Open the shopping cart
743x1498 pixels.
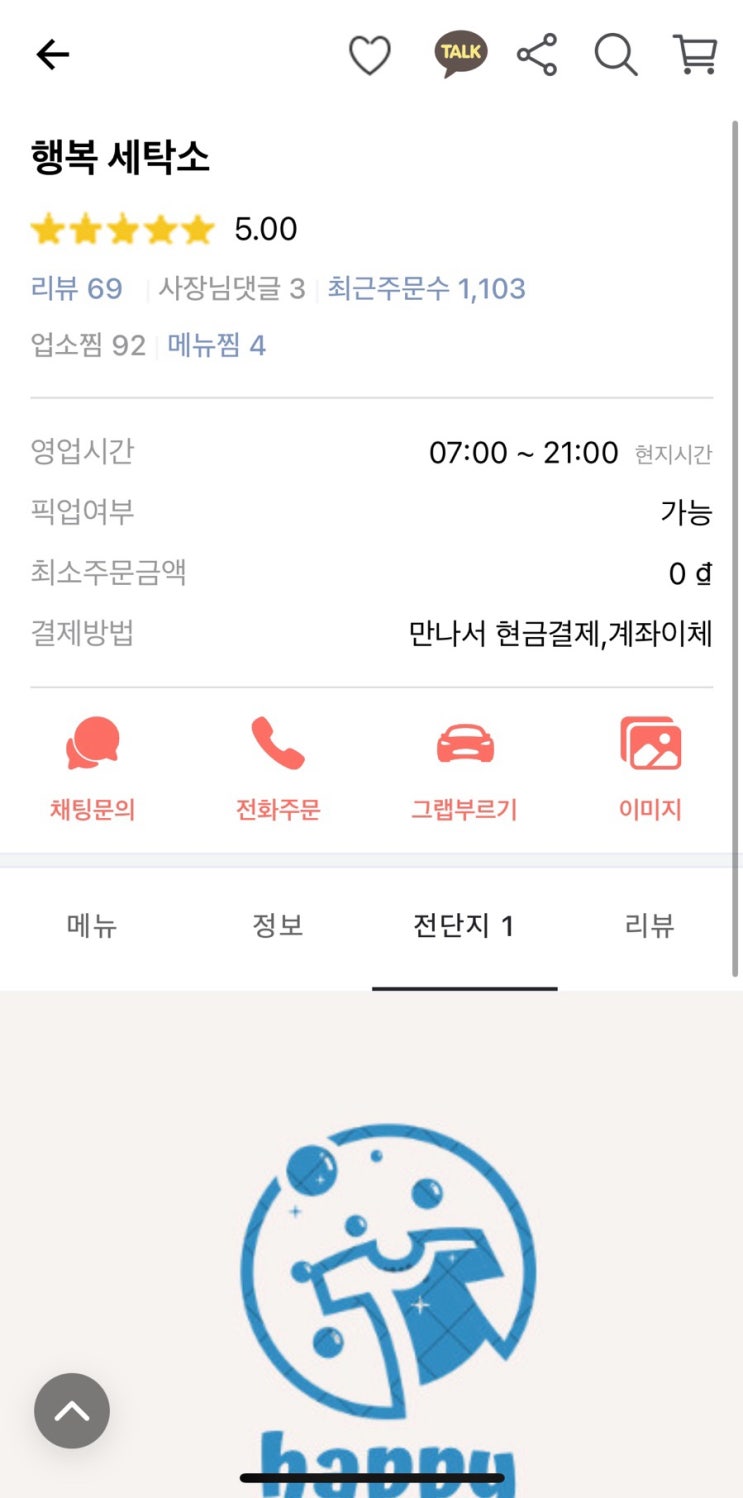tap(694, 55)
